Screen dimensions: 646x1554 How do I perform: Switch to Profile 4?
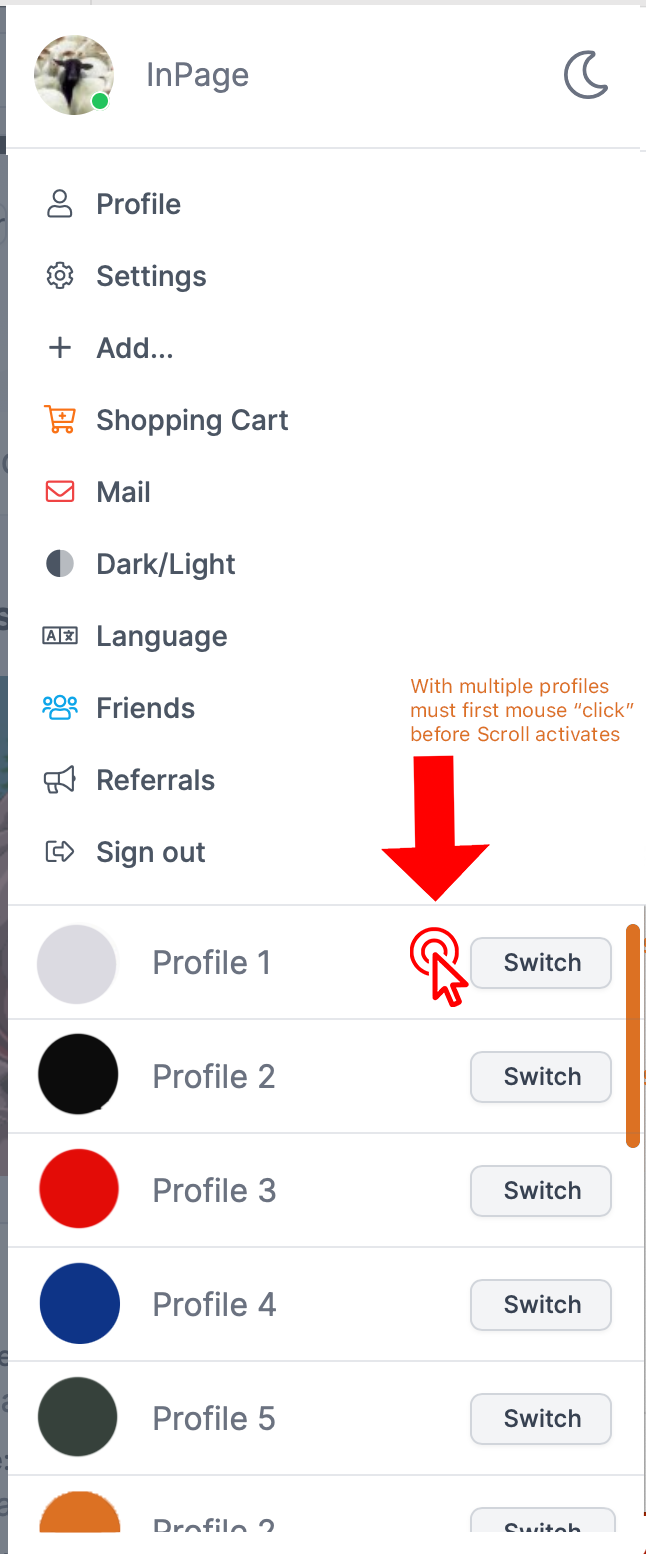[x=541, y=1305]
